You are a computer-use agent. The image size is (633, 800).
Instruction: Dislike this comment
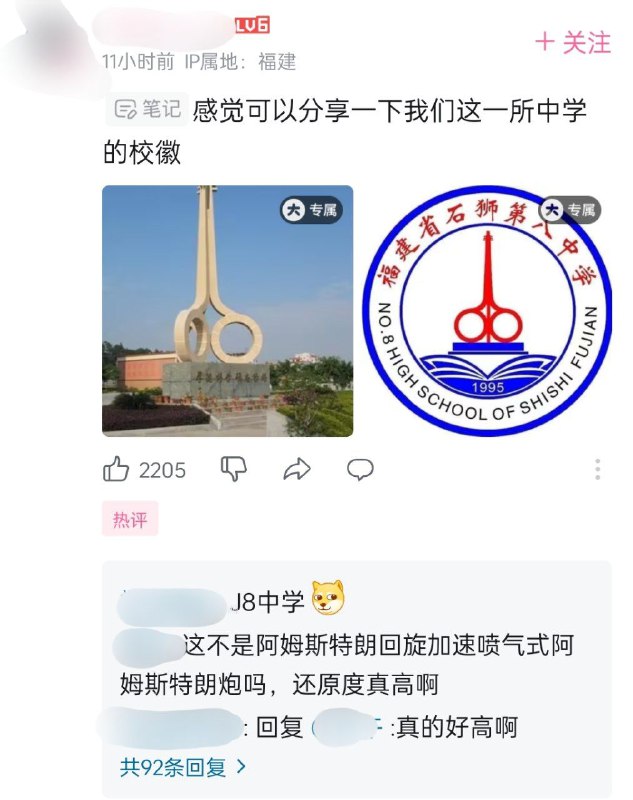[234, 468]
